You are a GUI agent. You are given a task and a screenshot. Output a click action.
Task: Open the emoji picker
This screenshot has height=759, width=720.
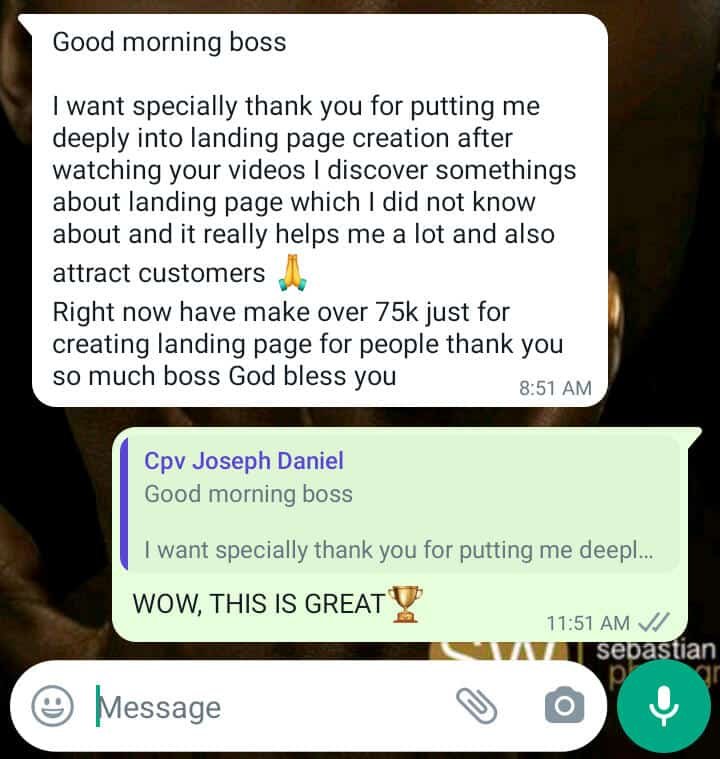pos(52,707)
